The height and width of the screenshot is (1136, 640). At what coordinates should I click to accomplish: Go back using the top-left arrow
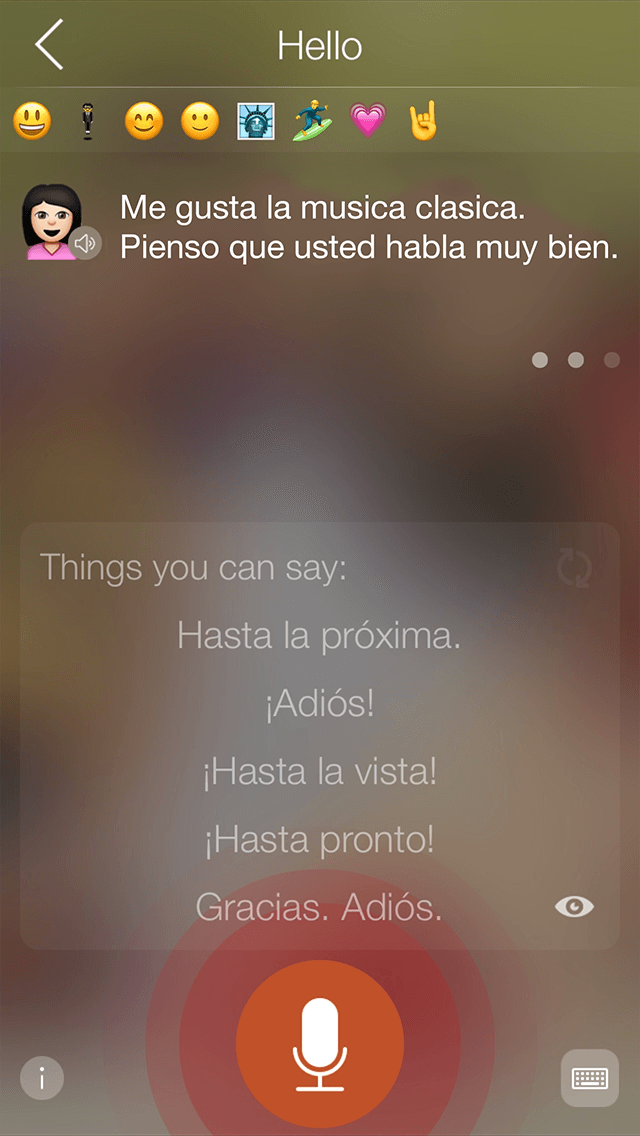[x=49, y=45]
